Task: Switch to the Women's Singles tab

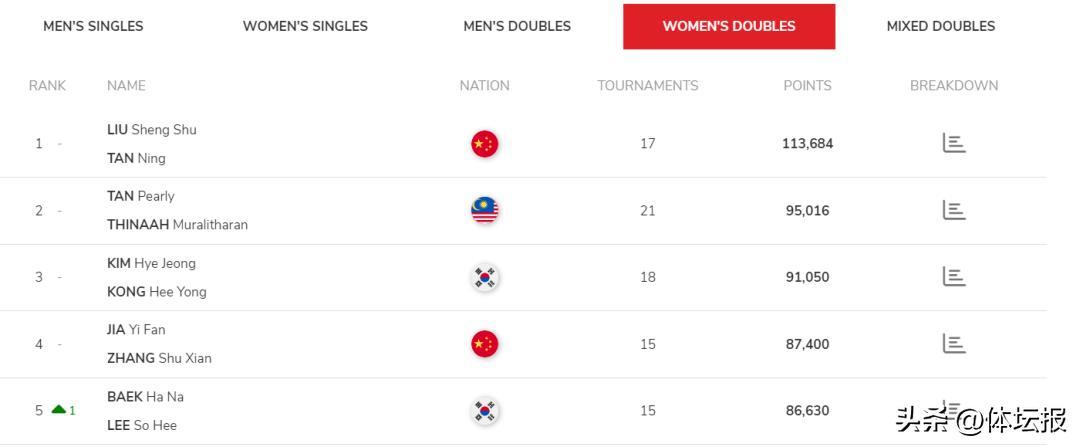Action: 305,26
